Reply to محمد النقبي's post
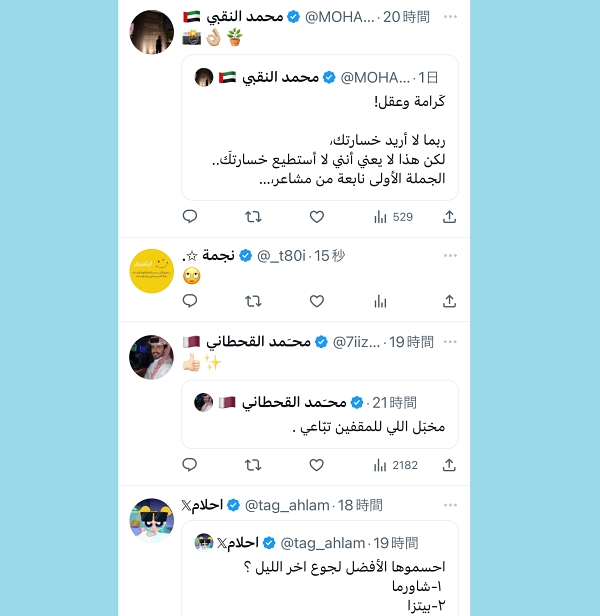Screen dimensions: 600x616 coord(190,216)
